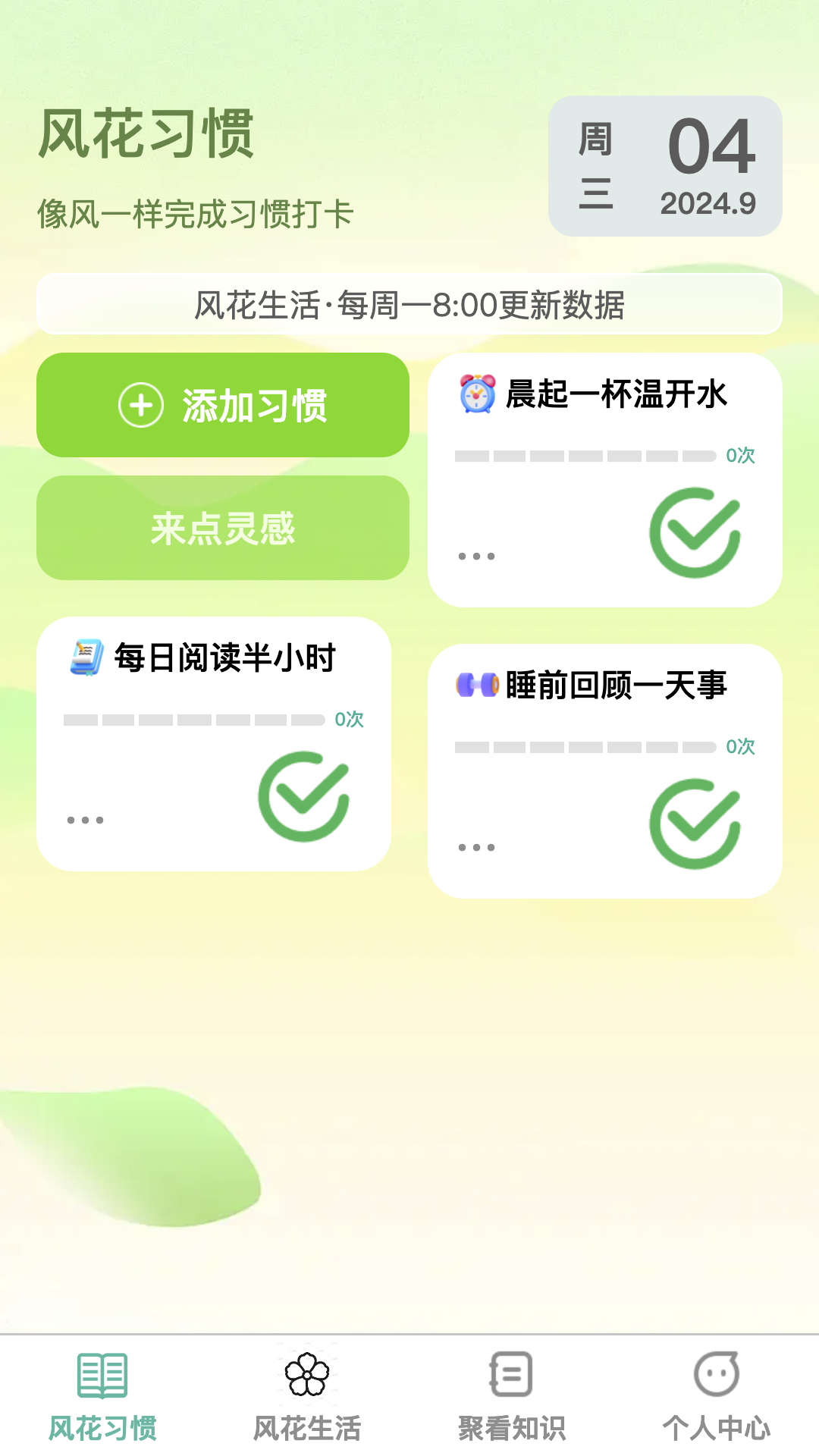Image resolution: width=819 pixels, height=1456 pixels.
Task: Open more options for 睡前回顾一天事
Action: click(x=475, y=848)
